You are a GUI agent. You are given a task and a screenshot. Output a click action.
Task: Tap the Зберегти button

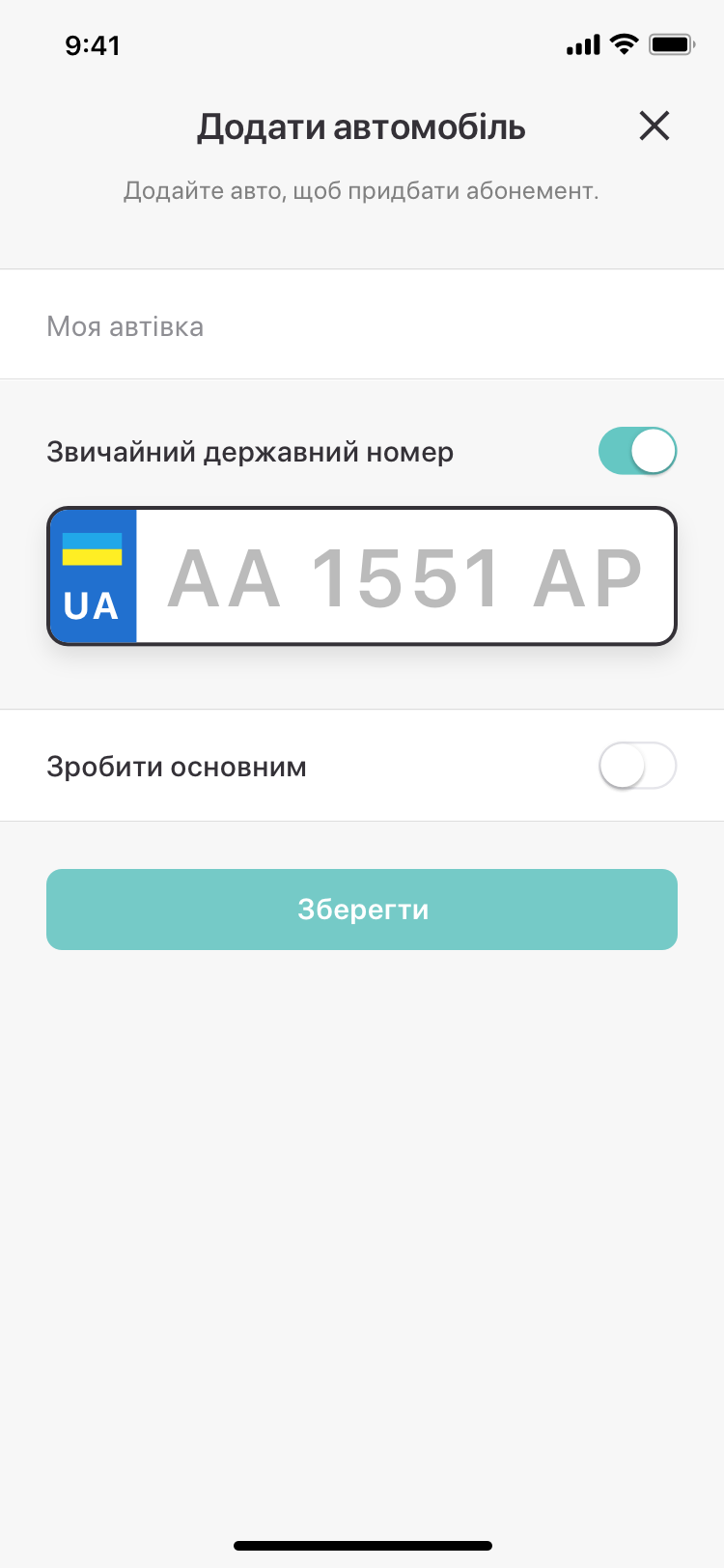coord(362,910)
